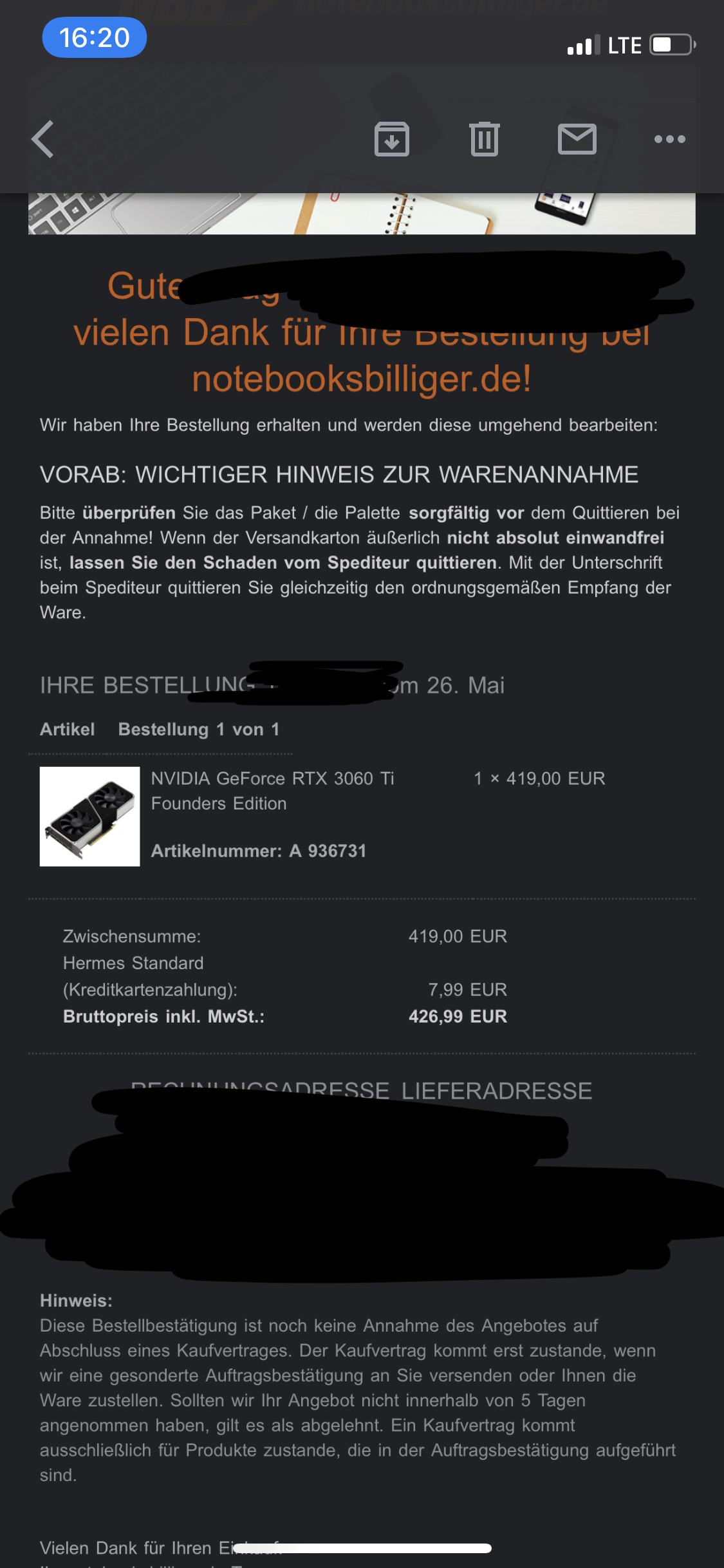Open the RTX 3060 Ti product image
Image resolution: width=724 pixels, height=1568 pixels.
coord(89,817)
